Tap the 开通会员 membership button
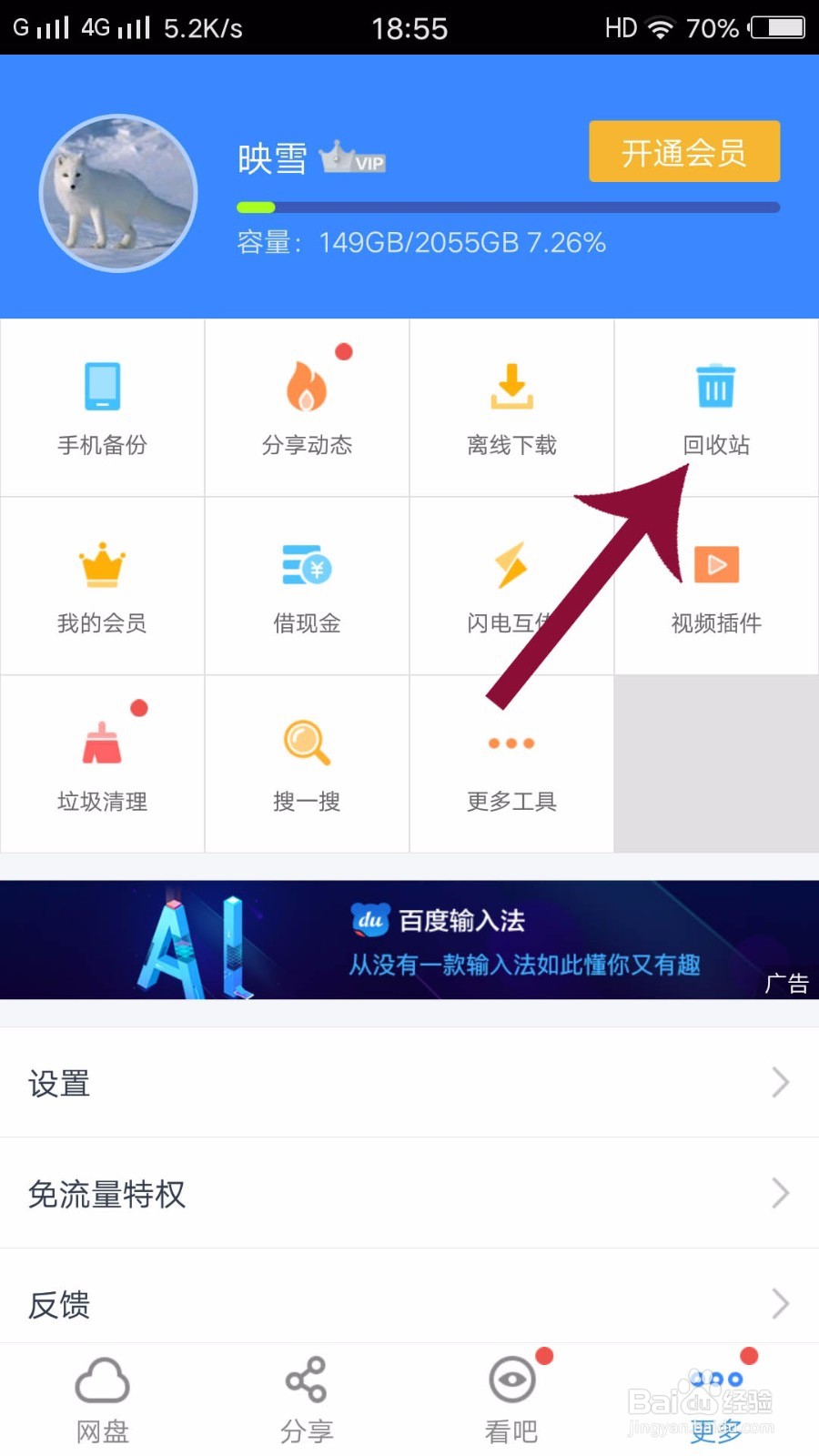Screen dimensions: 819x1456 coord(684,152)
